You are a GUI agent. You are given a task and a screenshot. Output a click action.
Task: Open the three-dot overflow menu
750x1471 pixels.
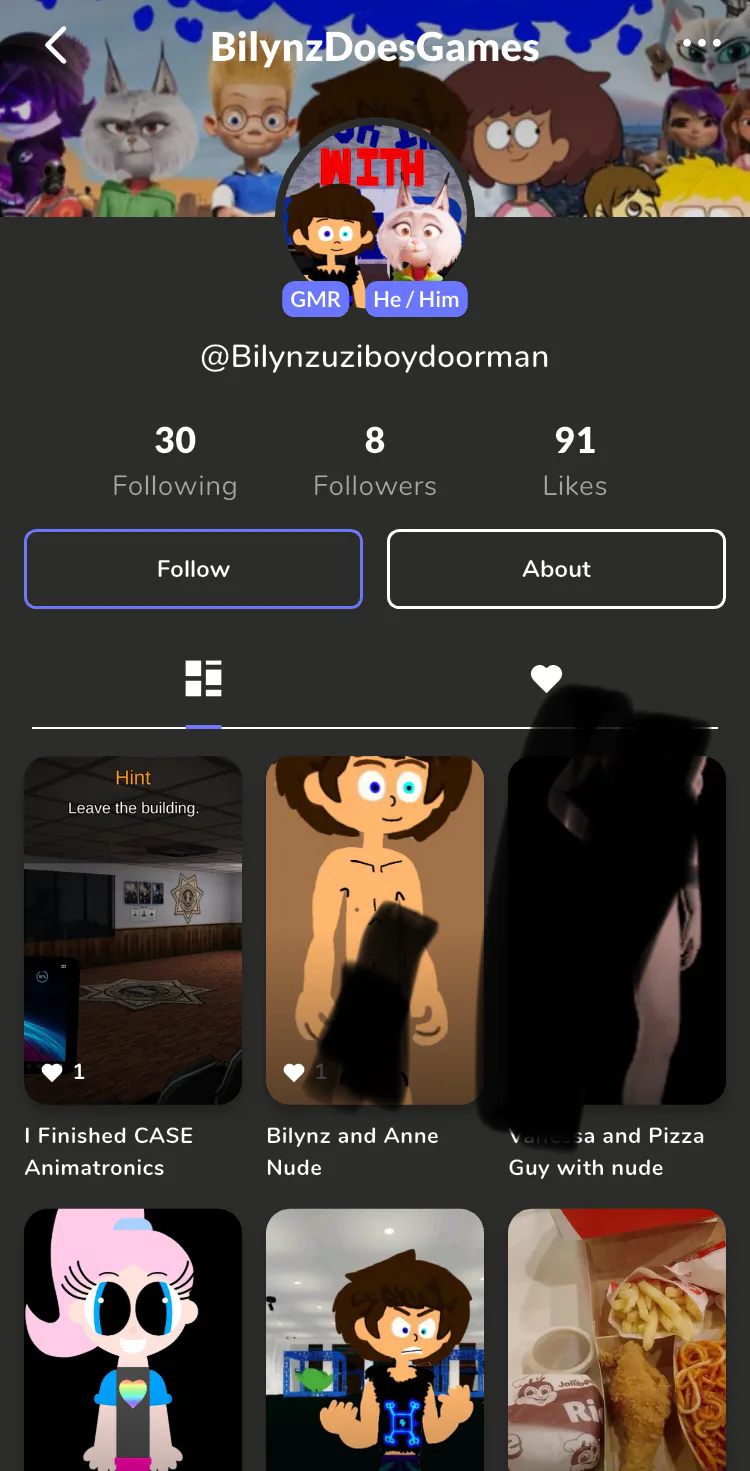[701, 45]
